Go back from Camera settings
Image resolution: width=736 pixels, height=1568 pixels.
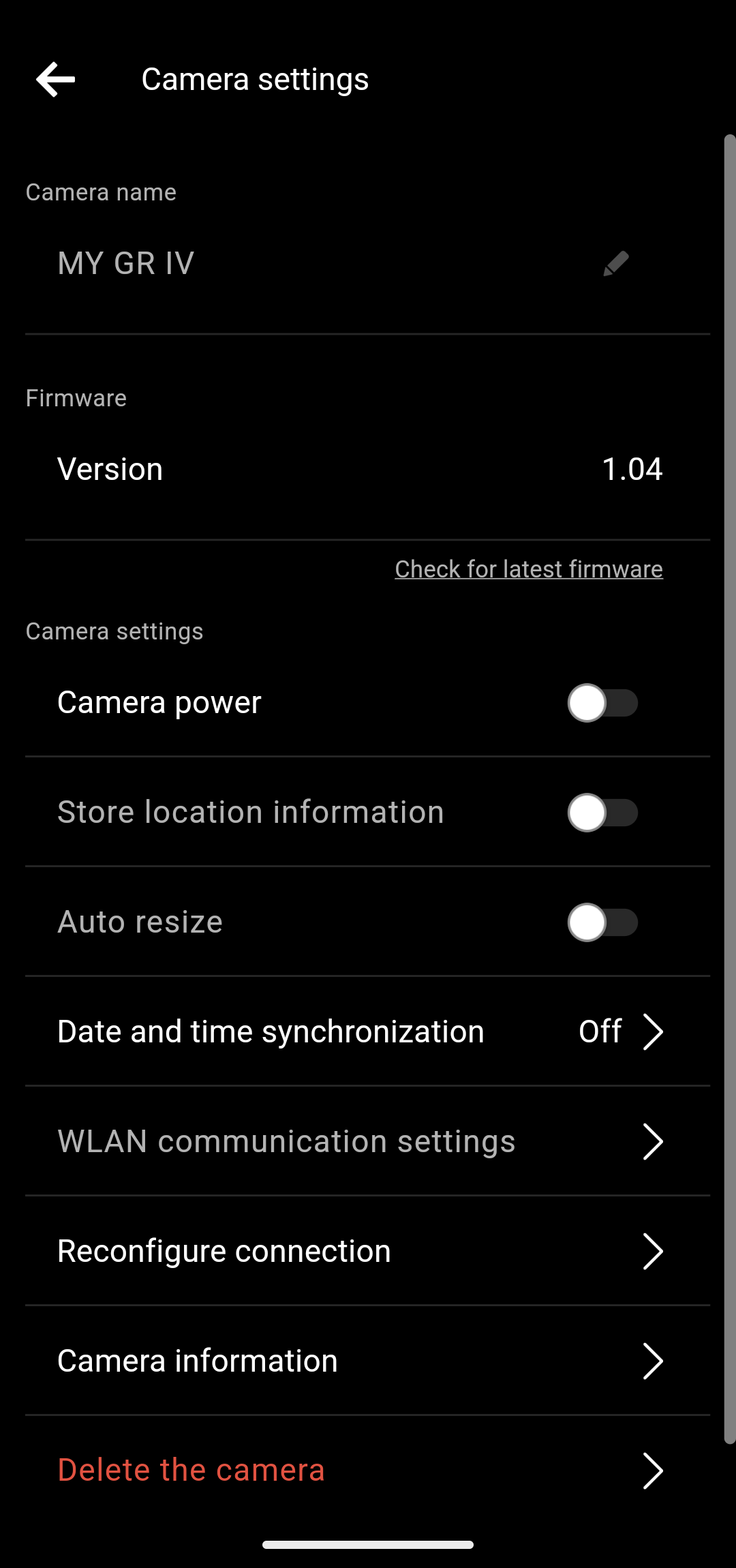pyautogui.click(x=56, y=80)
